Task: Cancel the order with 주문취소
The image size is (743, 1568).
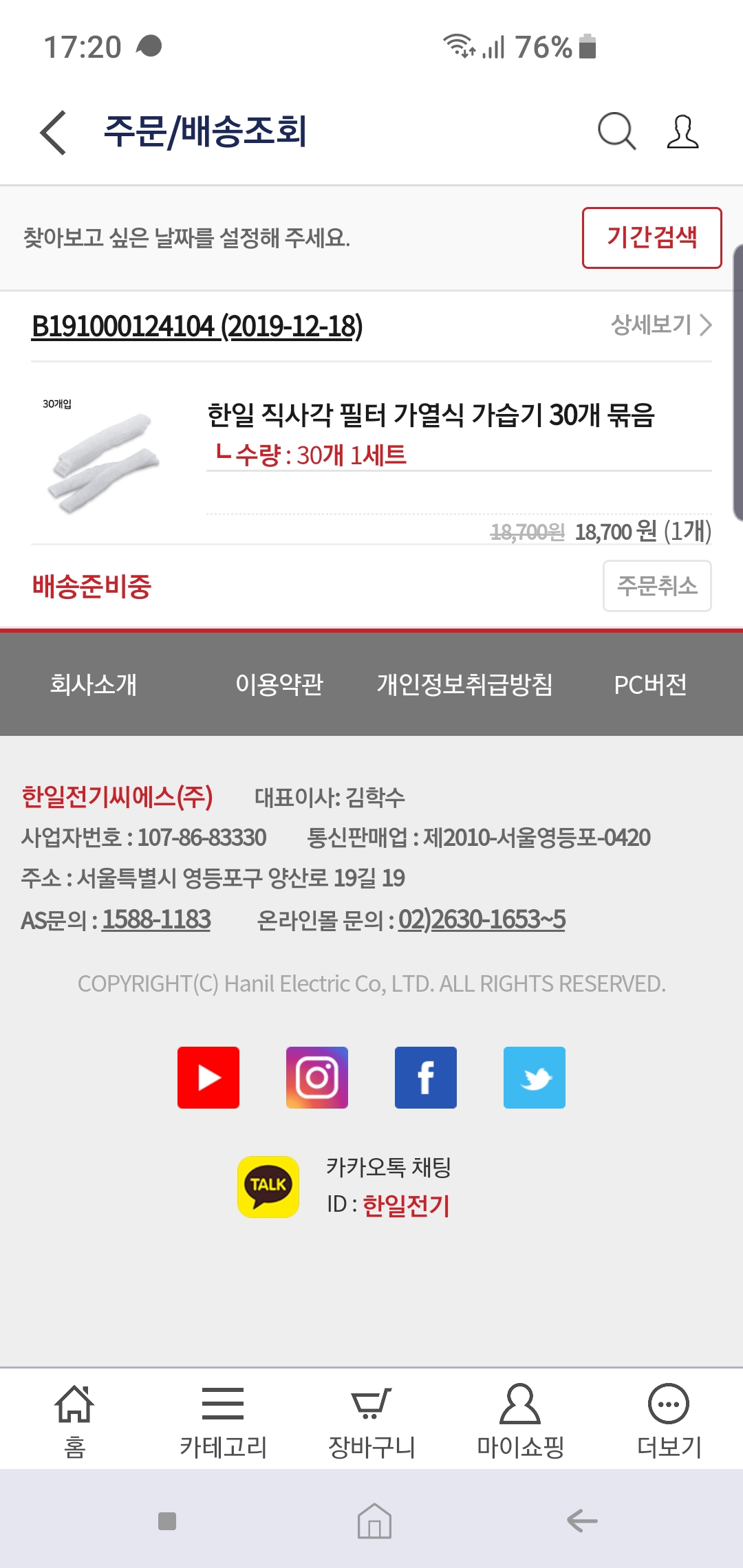Action: (x=657, y=586)
